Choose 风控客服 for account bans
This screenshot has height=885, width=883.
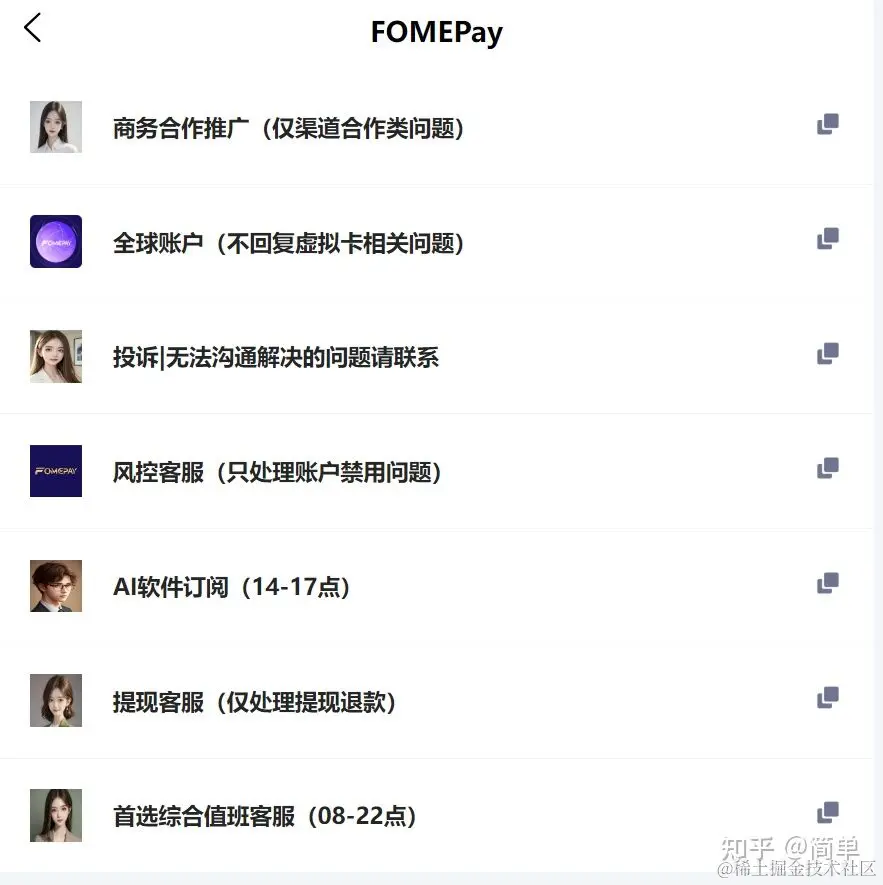pyautogui.click(x=277, y=472)
